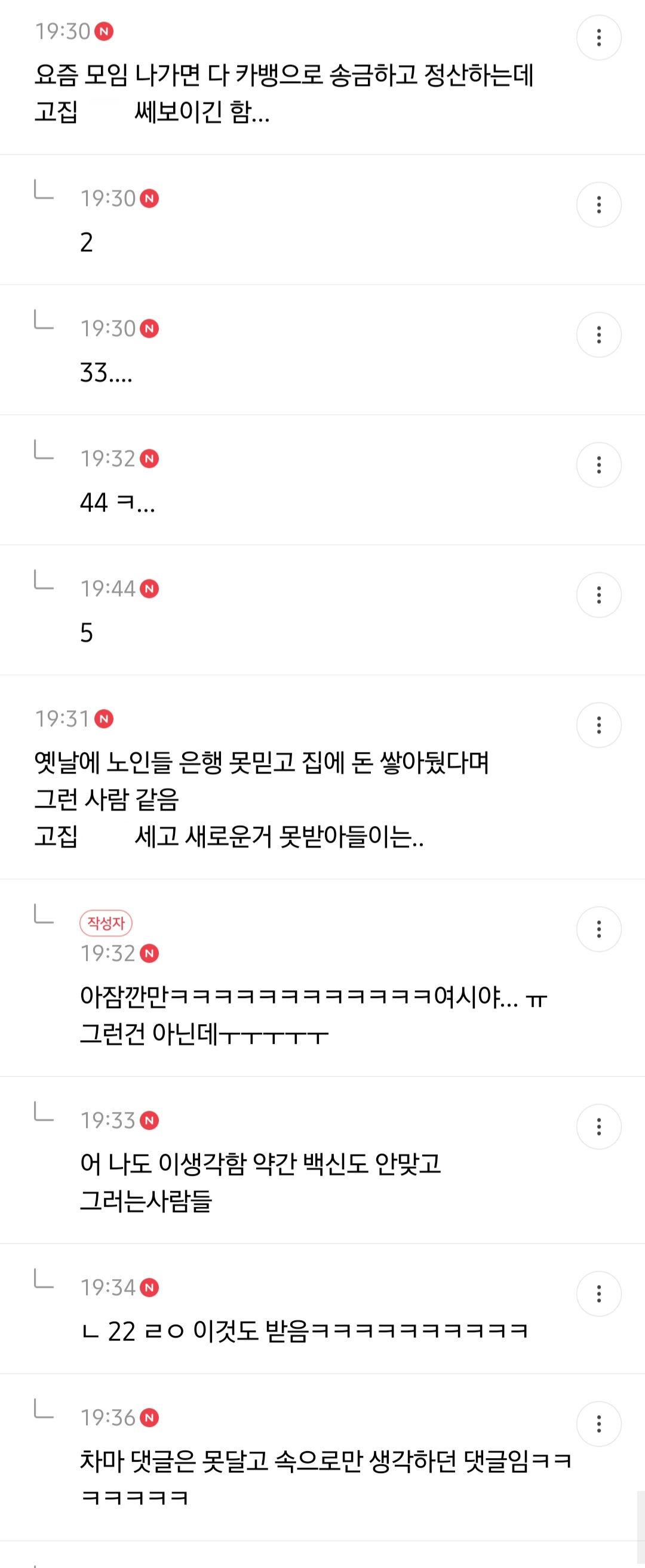Open options menu for the top 19:30 comment
Screen dimensions: 645x1568
coord(600,38)
